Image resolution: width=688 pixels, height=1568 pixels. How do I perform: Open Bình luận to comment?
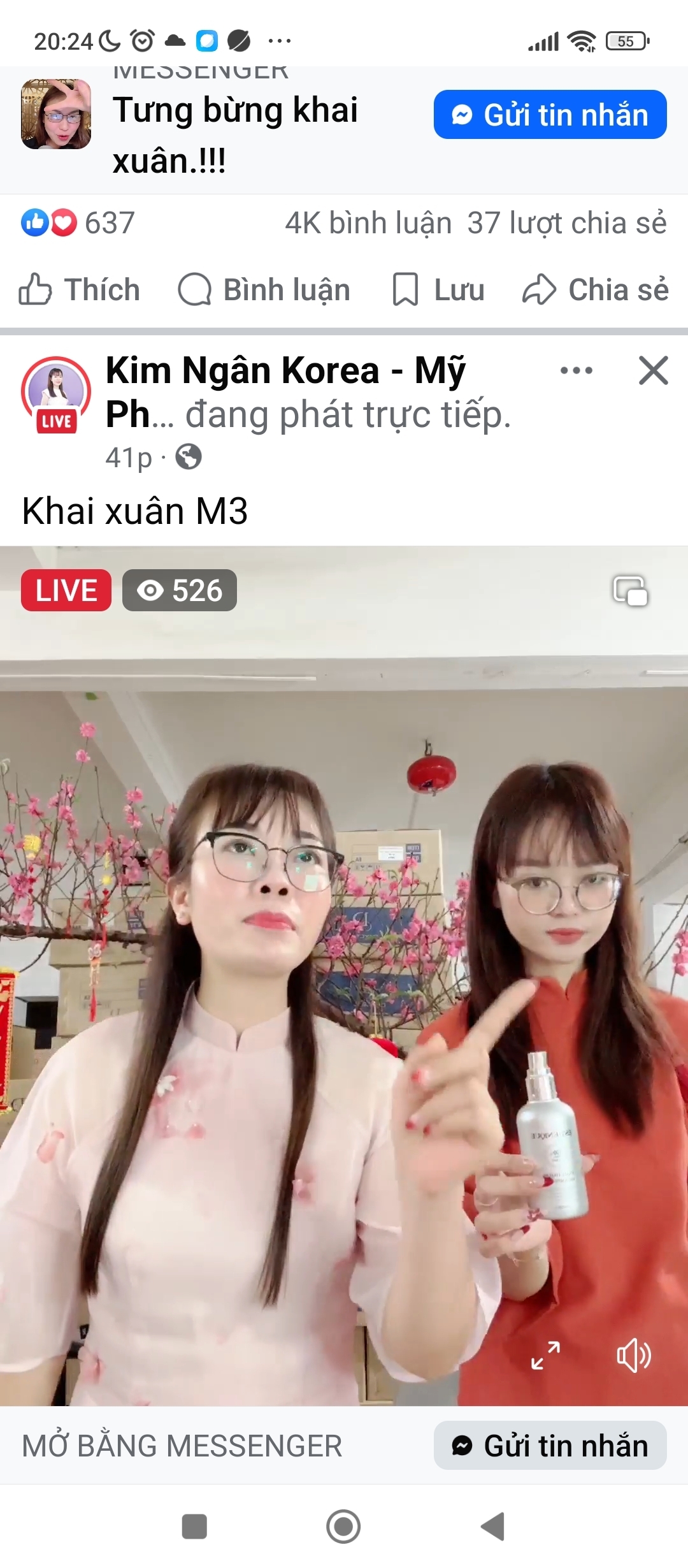click(x=264, y=289)
